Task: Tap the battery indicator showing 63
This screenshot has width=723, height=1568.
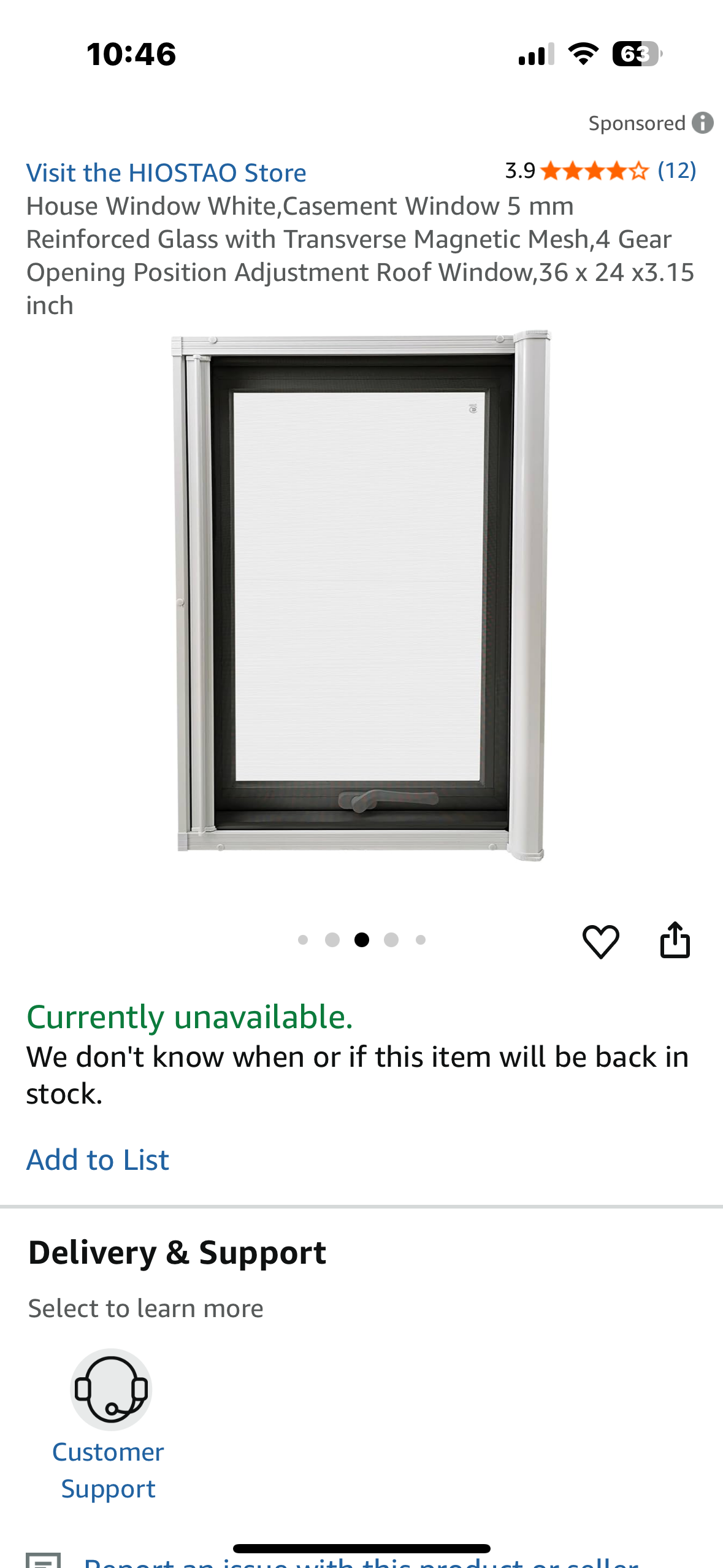Action: (637, 55)
